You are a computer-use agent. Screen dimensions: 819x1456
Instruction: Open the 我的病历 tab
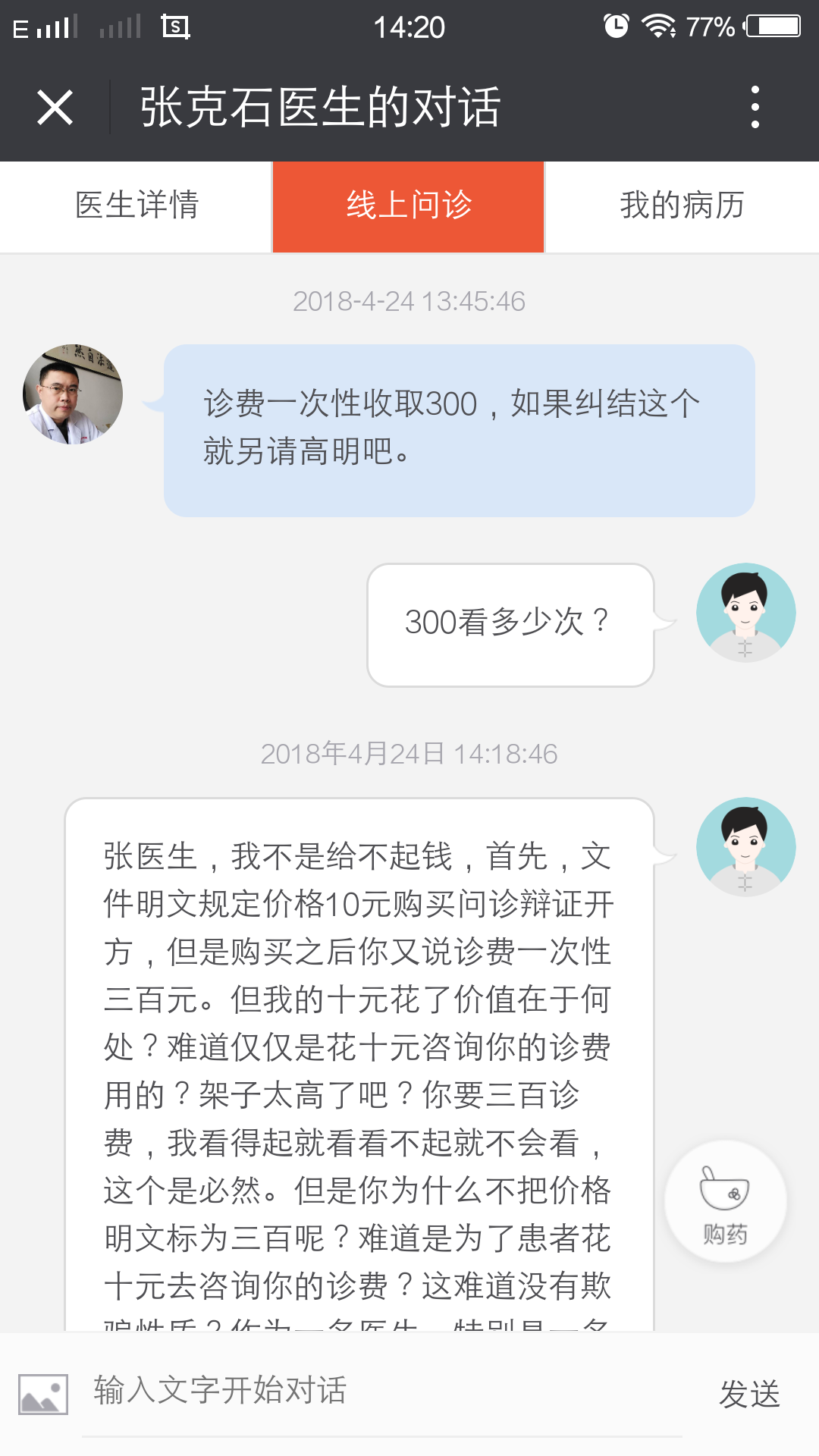pos(682,206)
